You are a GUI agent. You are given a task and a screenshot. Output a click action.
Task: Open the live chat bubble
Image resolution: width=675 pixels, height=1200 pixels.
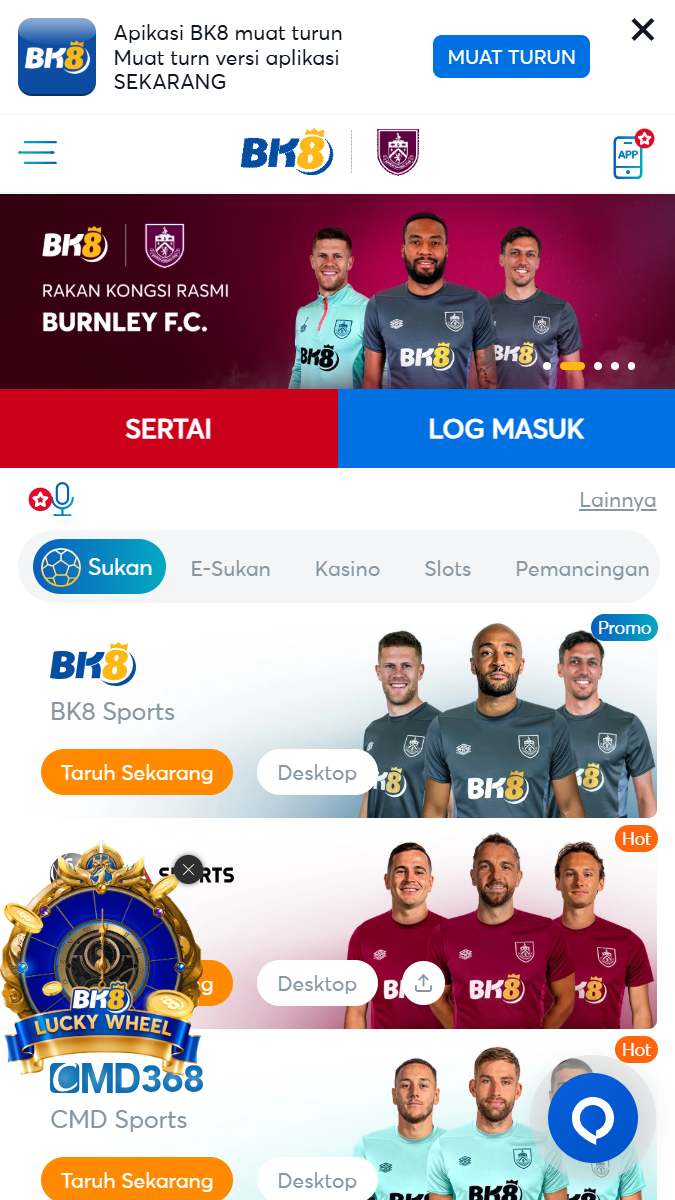coord(593,1118)
